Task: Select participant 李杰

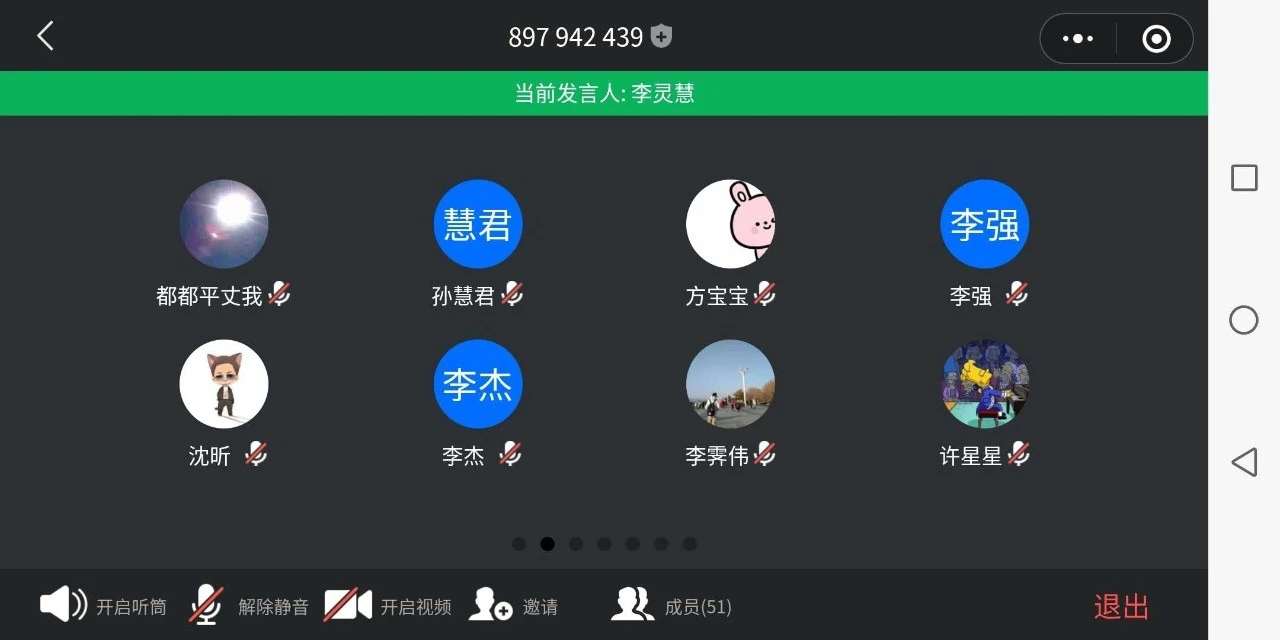Action: [x=478, y=384]
